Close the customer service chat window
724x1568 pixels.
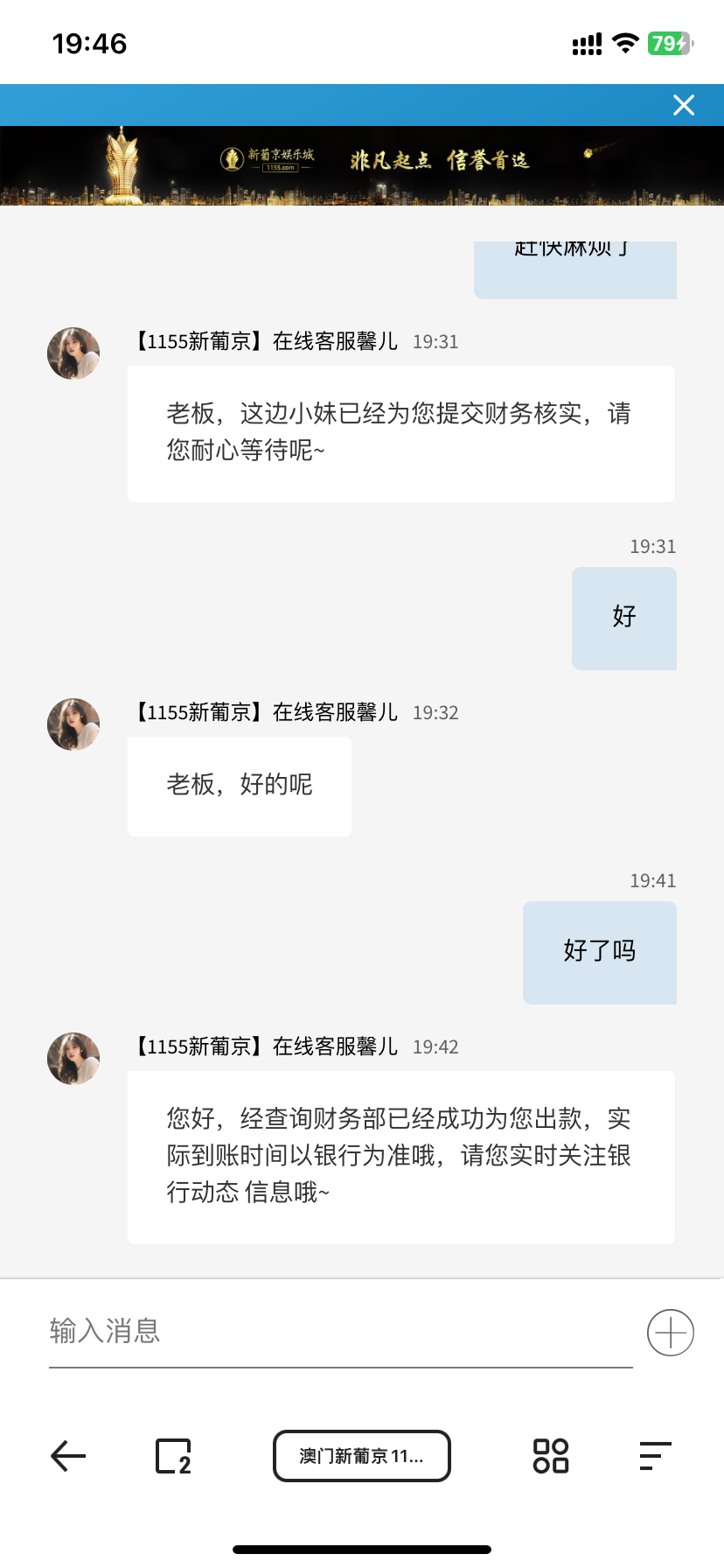point(684,105)
